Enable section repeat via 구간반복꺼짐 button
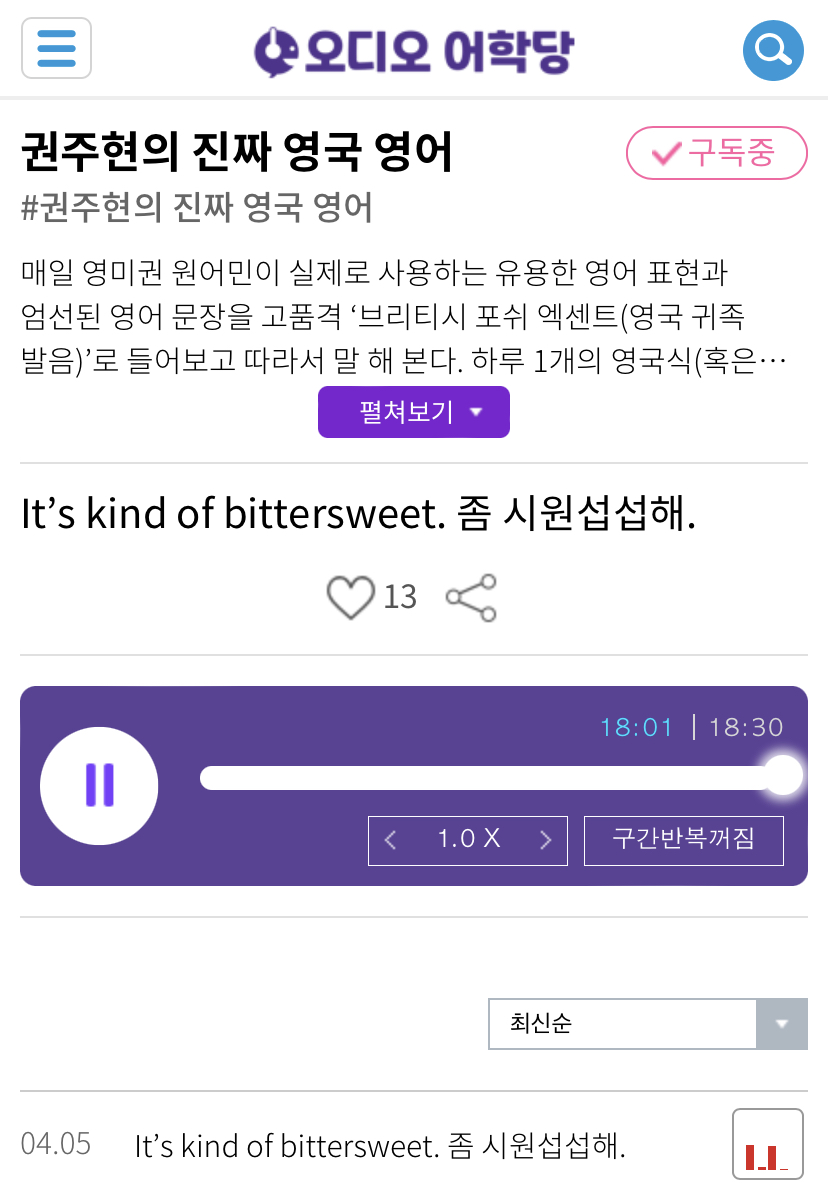828x1196 pixels. tap(683, 840)
